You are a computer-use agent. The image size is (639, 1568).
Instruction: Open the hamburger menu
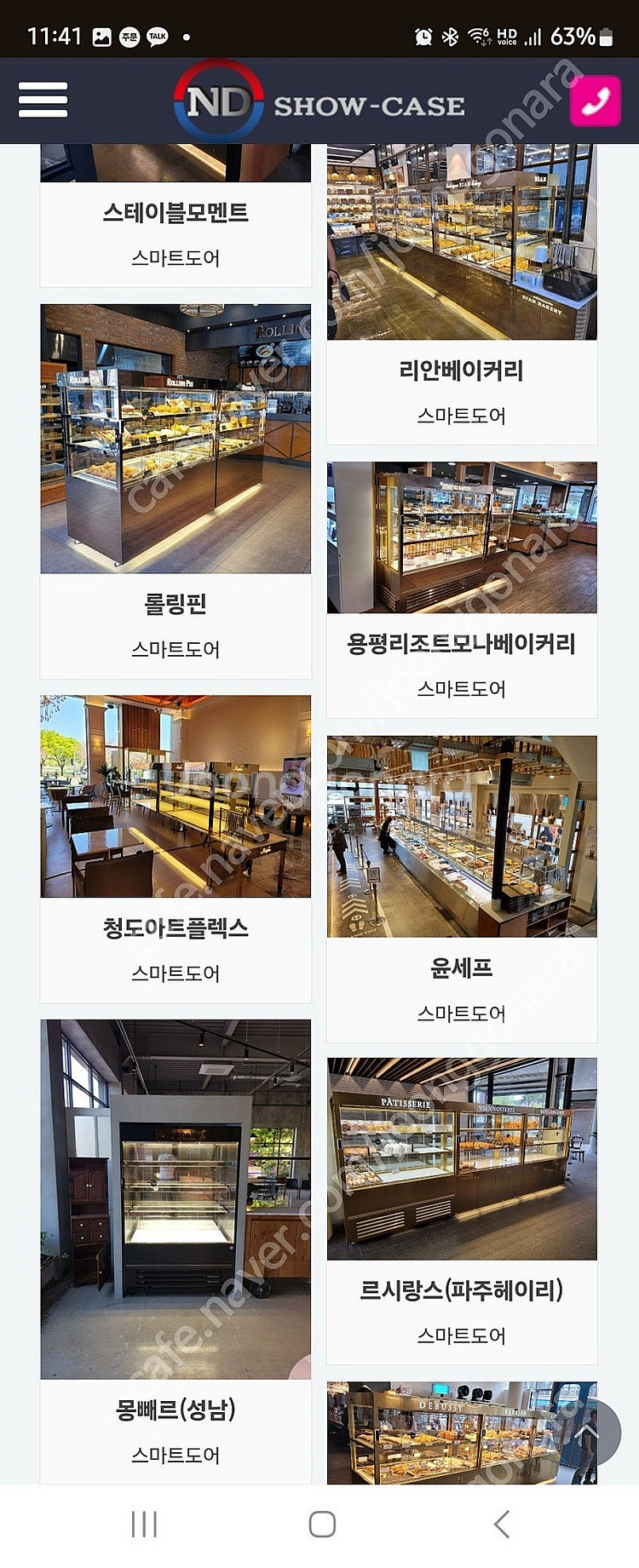pyautogui.click(x=43, y=100)
